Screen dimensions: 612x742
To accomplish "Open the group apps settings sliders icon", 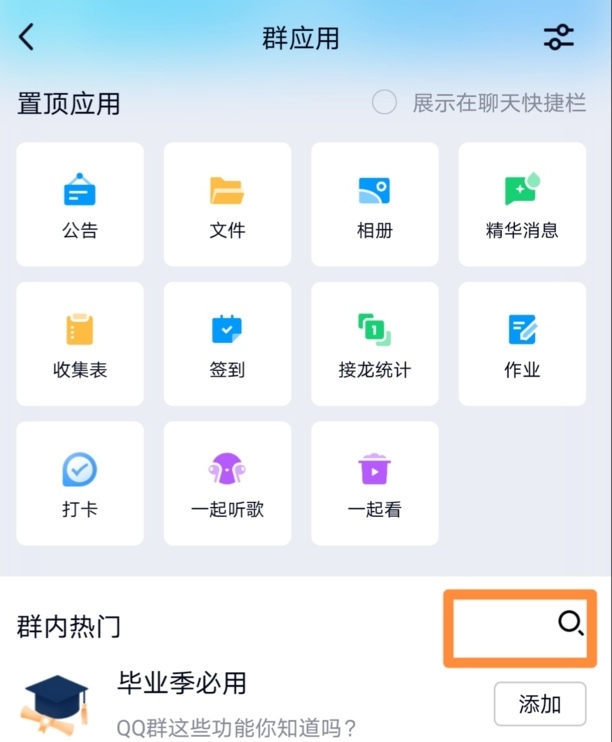I will point(559,38).
